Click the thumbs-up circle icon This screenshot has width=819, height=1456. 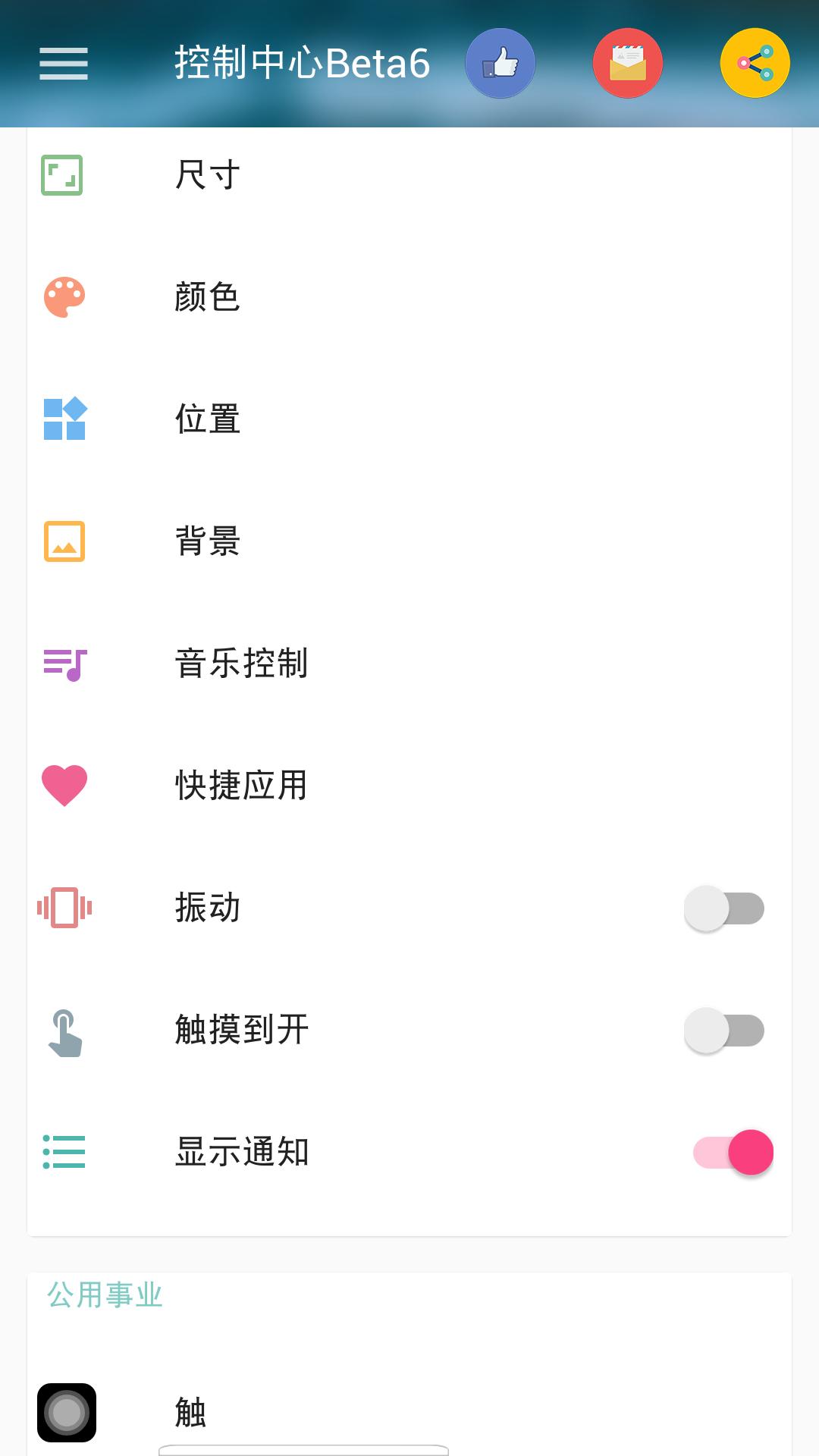pyautogui.click(x=500, y=63)
